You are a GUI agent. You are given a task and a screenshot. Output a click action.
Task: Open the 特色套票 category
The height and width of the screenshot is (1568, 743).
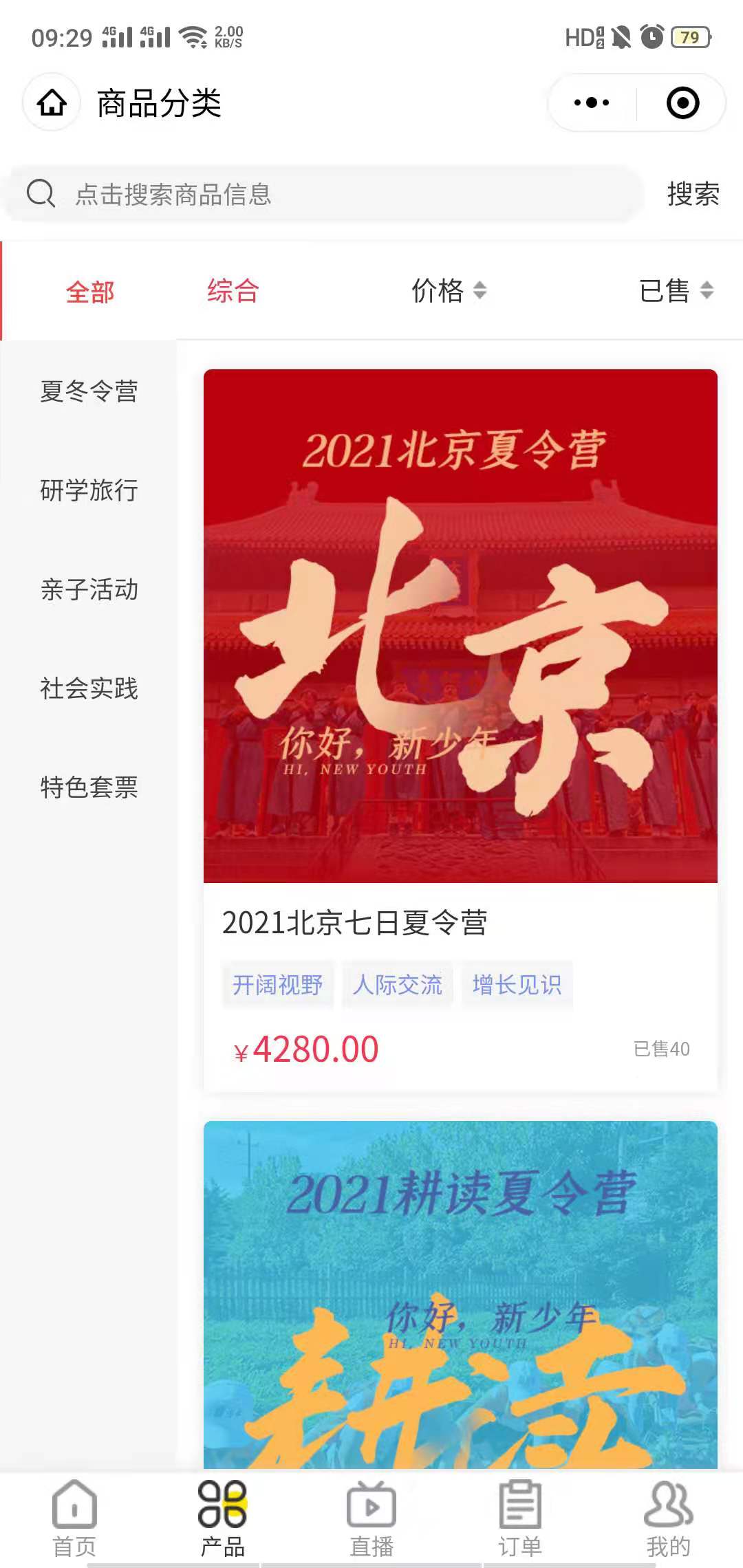pos(89,787)
